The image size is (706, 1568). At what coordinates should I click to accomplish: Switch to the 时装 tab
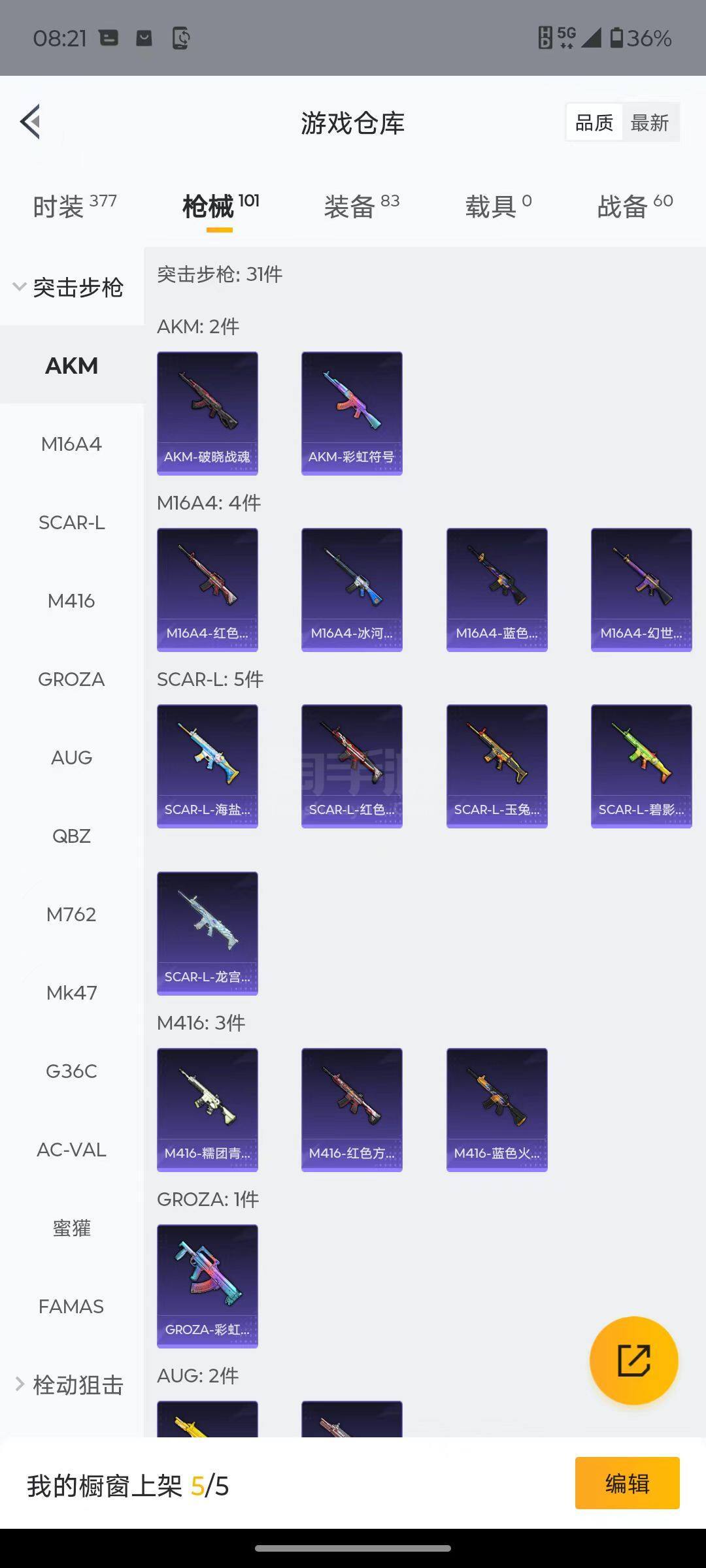pos(74,206)
